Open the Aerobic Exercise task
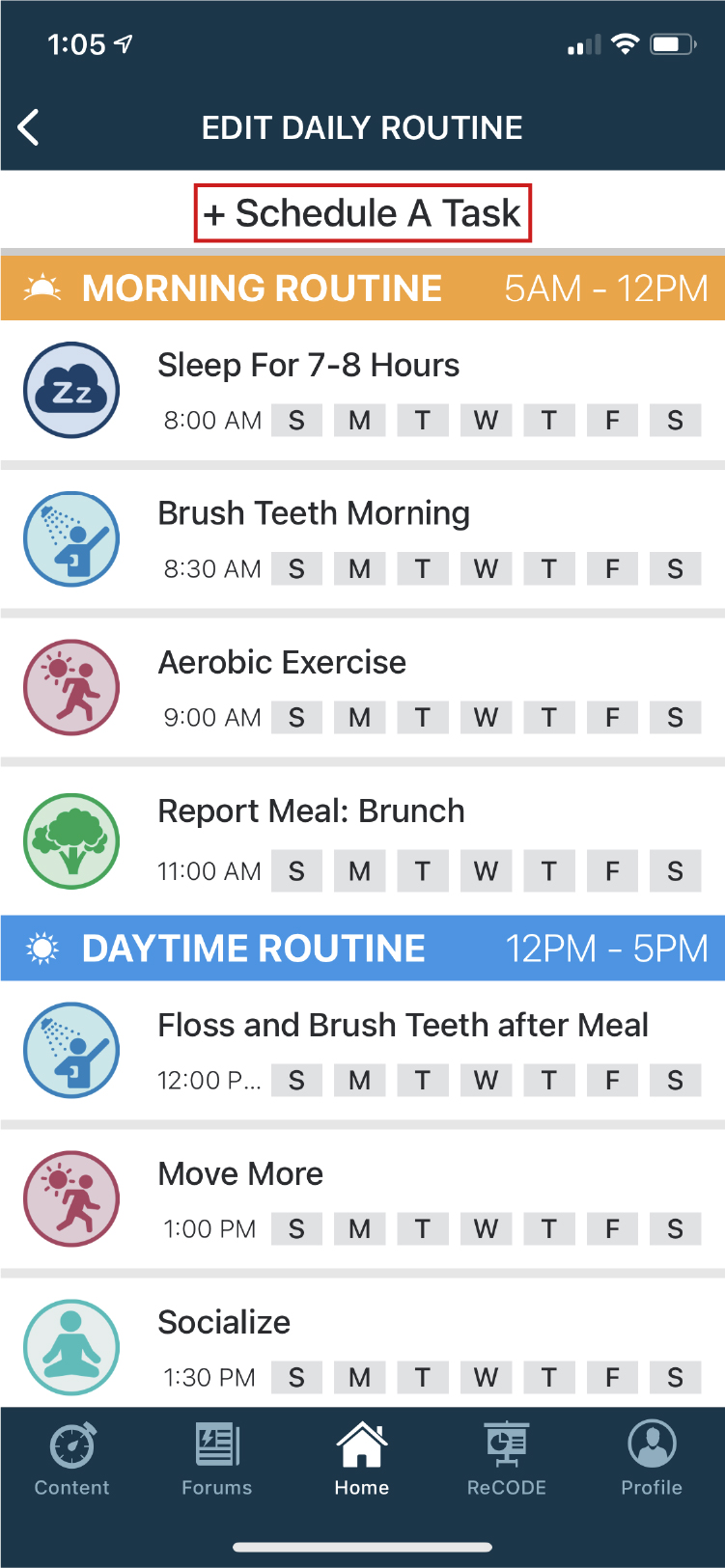Screen dimensions: 725x1568 click(281, 663)
